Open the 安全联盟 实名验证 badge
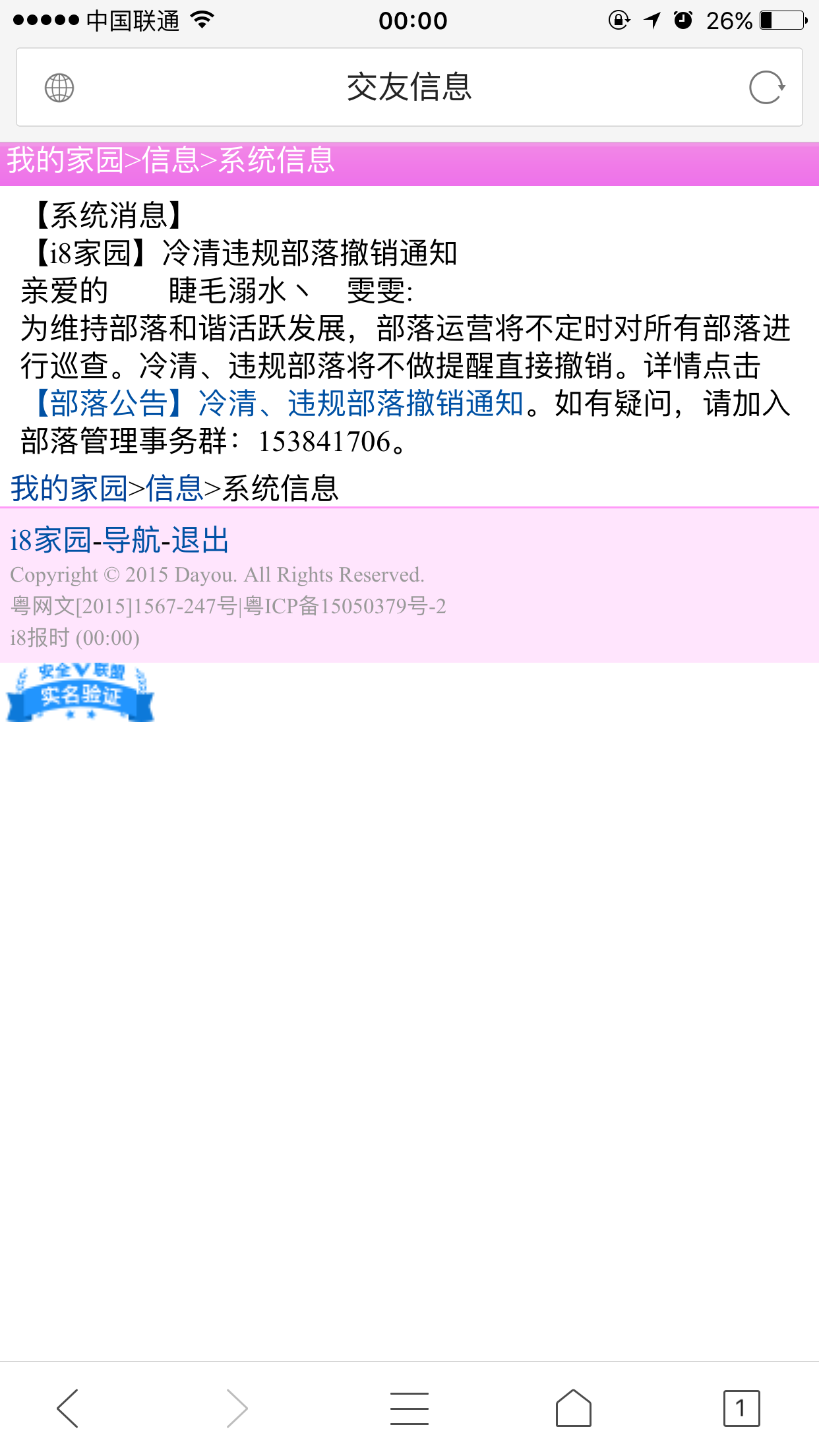Image resolution: width=819 pixels, height=1456 pixels. pyautogui.click(x=80, y=692)
